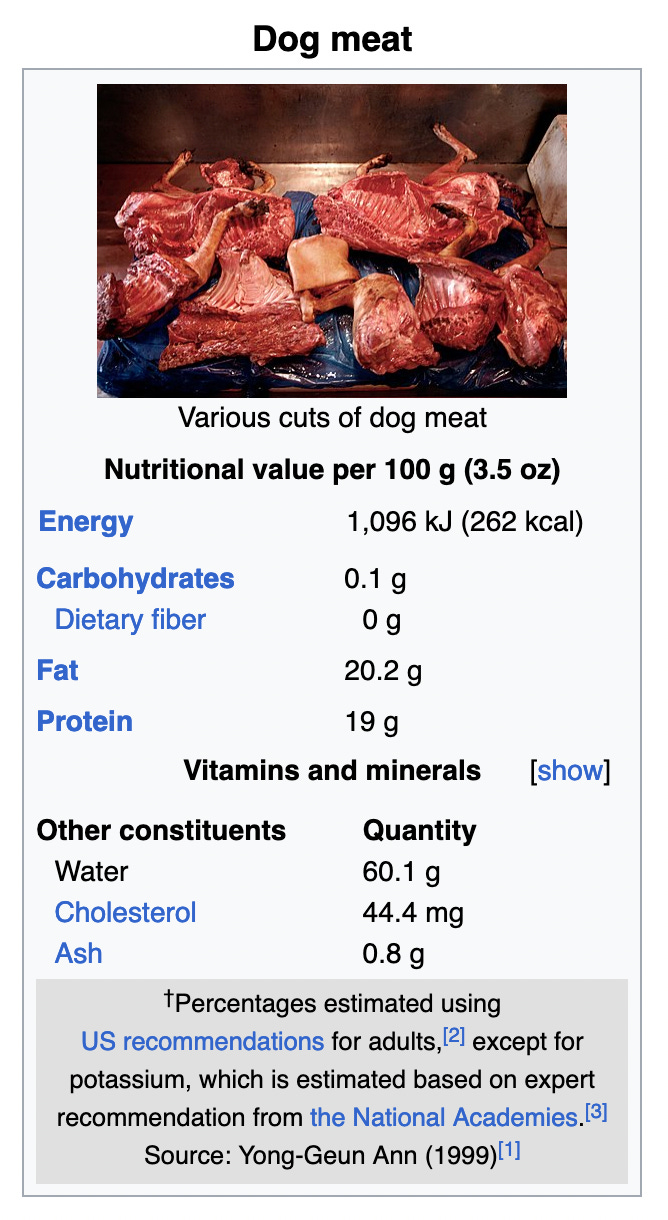
Task: Go to the Protein article
Action: (x=85, y=722)
